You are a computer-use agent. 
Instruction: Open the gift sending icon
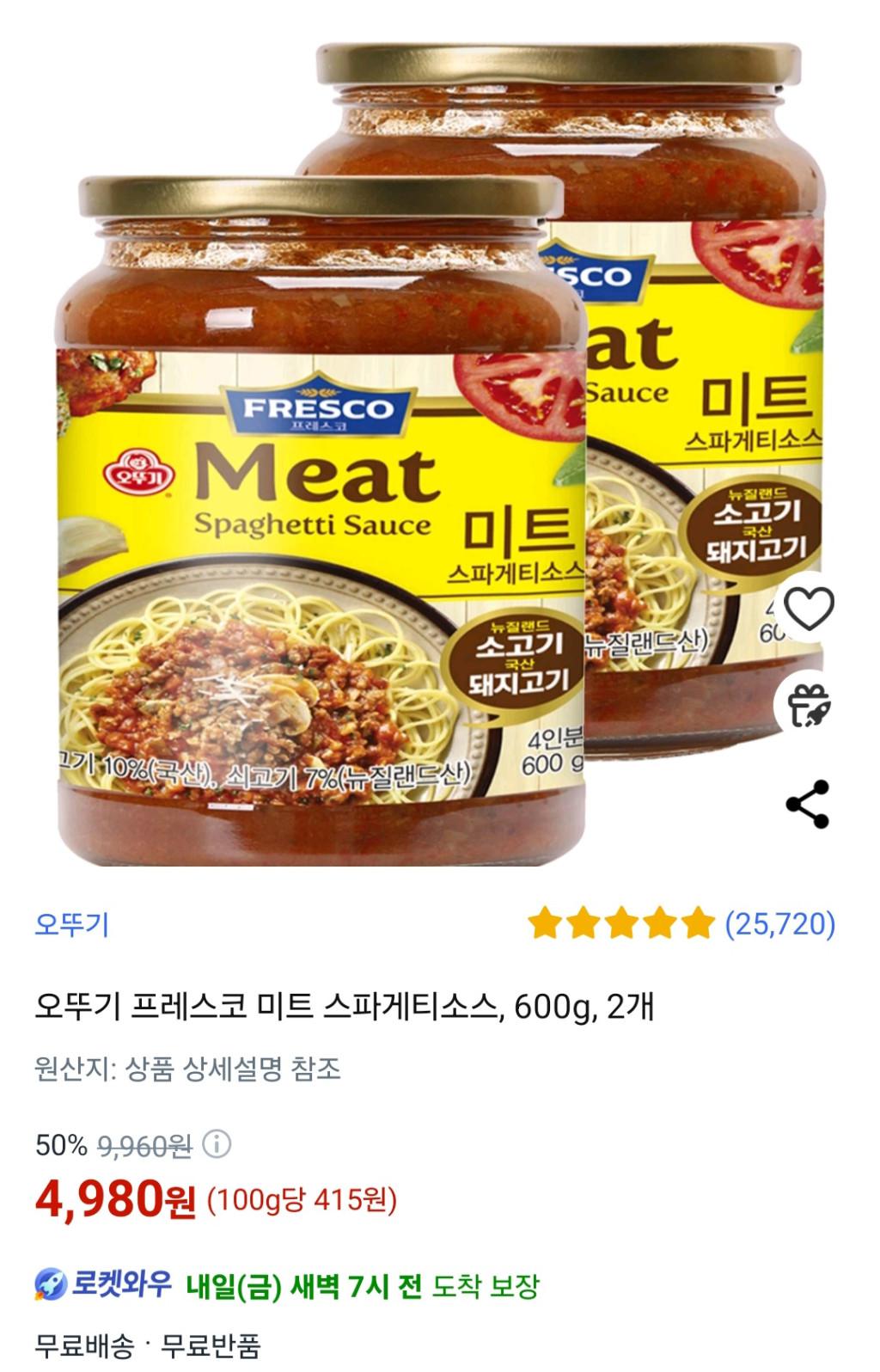pyautogui.click(x=809, y=707)
